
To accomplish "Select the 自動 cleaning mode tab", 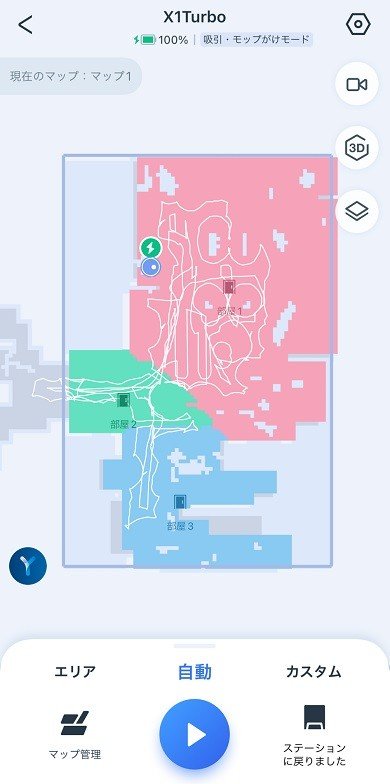I will point(194,672).
